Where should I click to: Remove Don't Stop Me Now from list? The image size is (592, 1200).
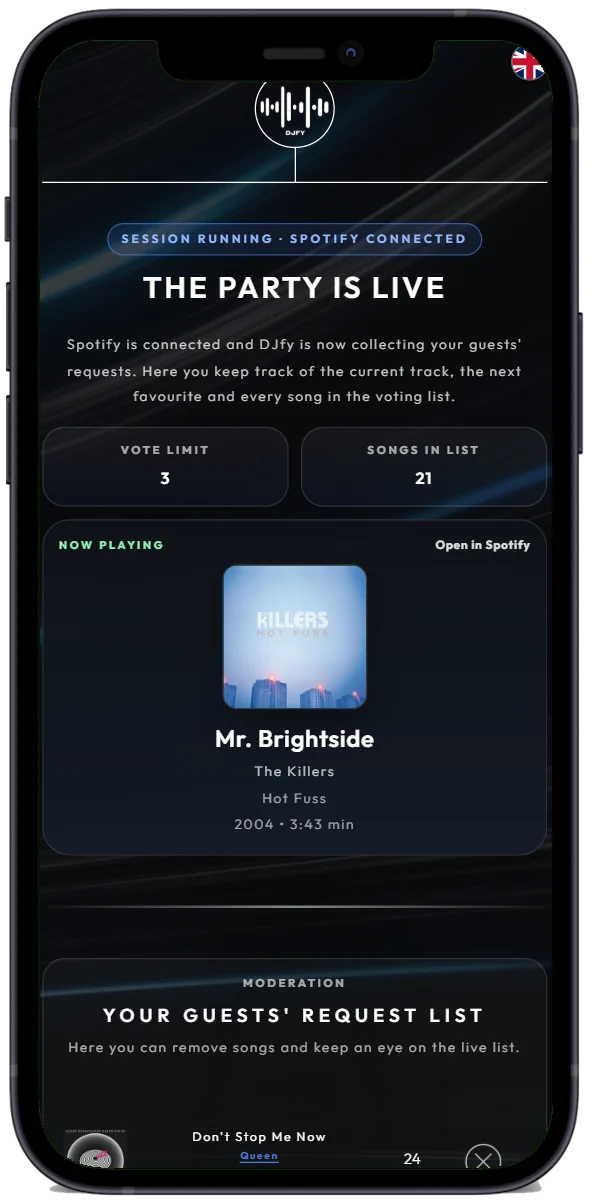(483, 1160)
